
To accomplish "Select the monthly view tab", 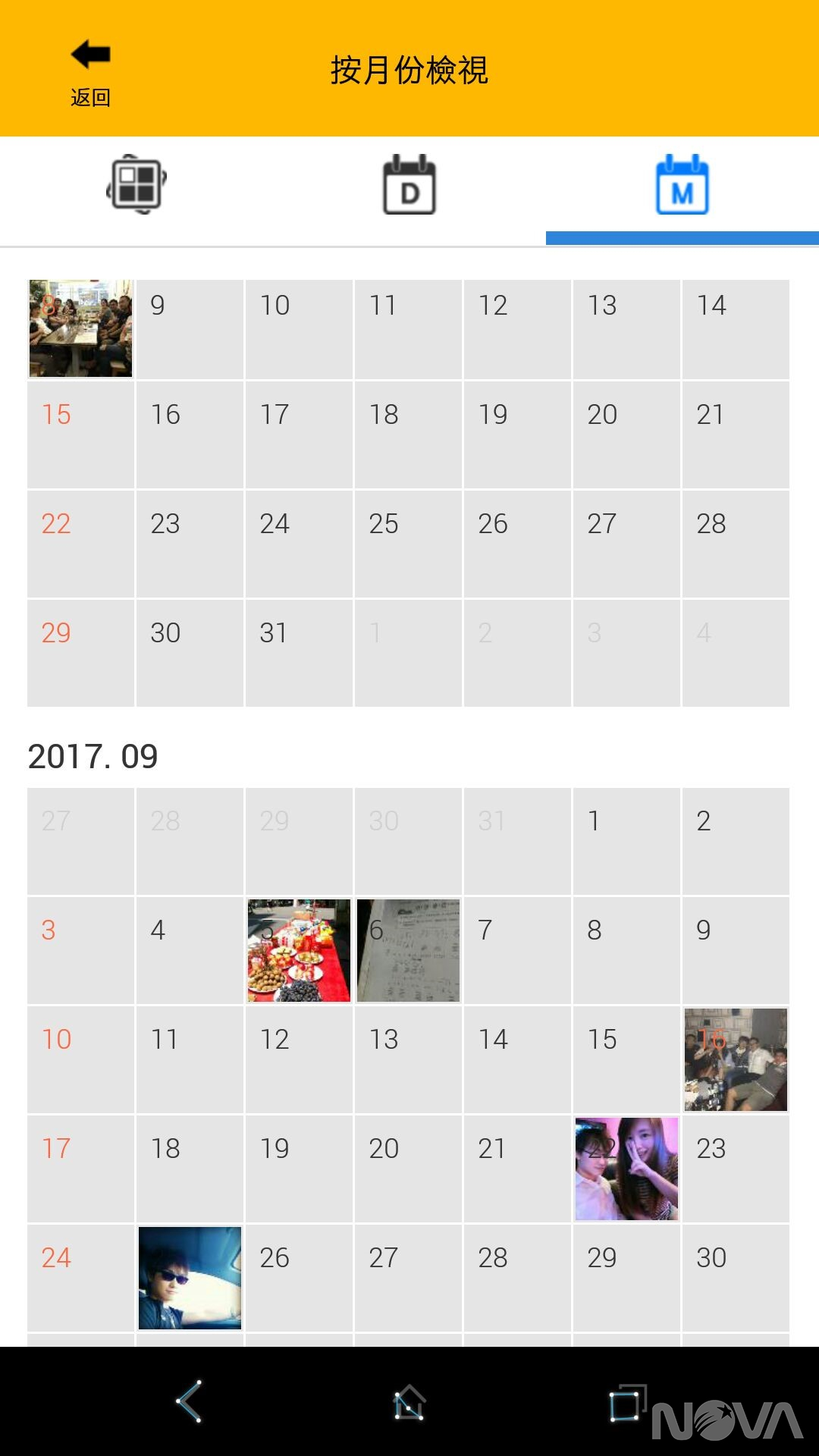I will click(682, 184).
